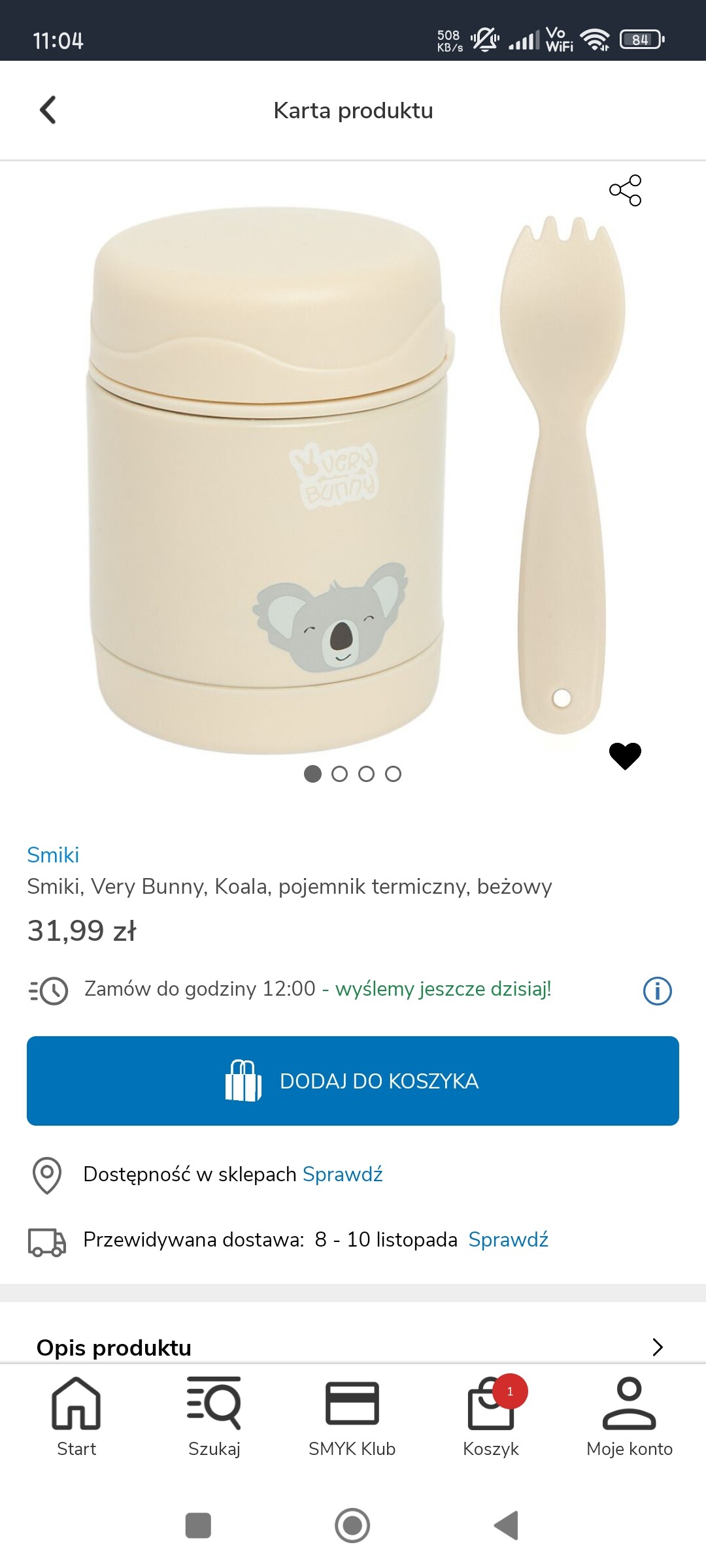Share this product

pyautogui.click(x=625, y=190)
